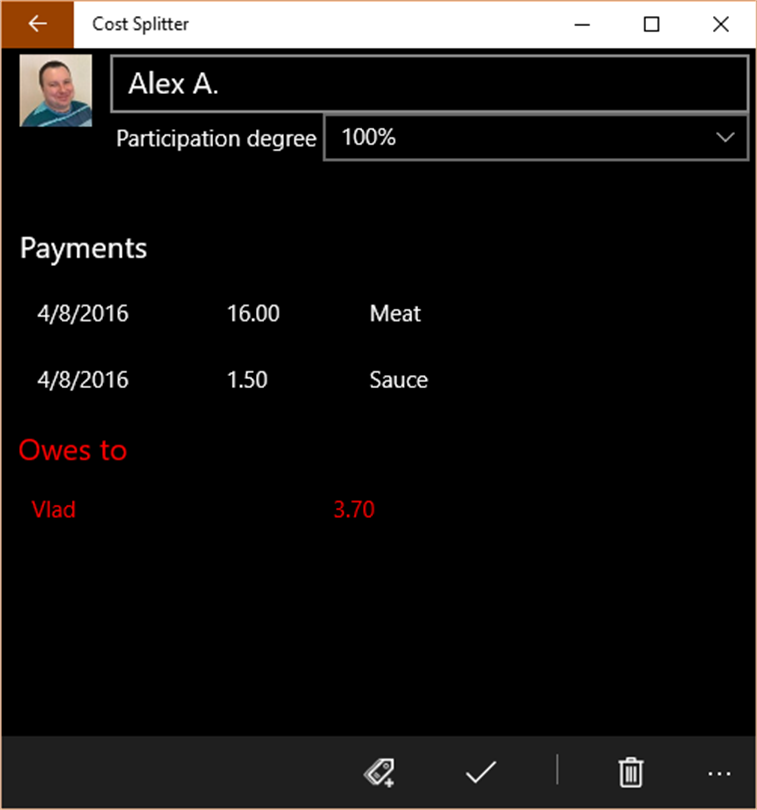Add a new payment with tag icon
This screenshot has height=810, width=757.
tap(380, 772)
